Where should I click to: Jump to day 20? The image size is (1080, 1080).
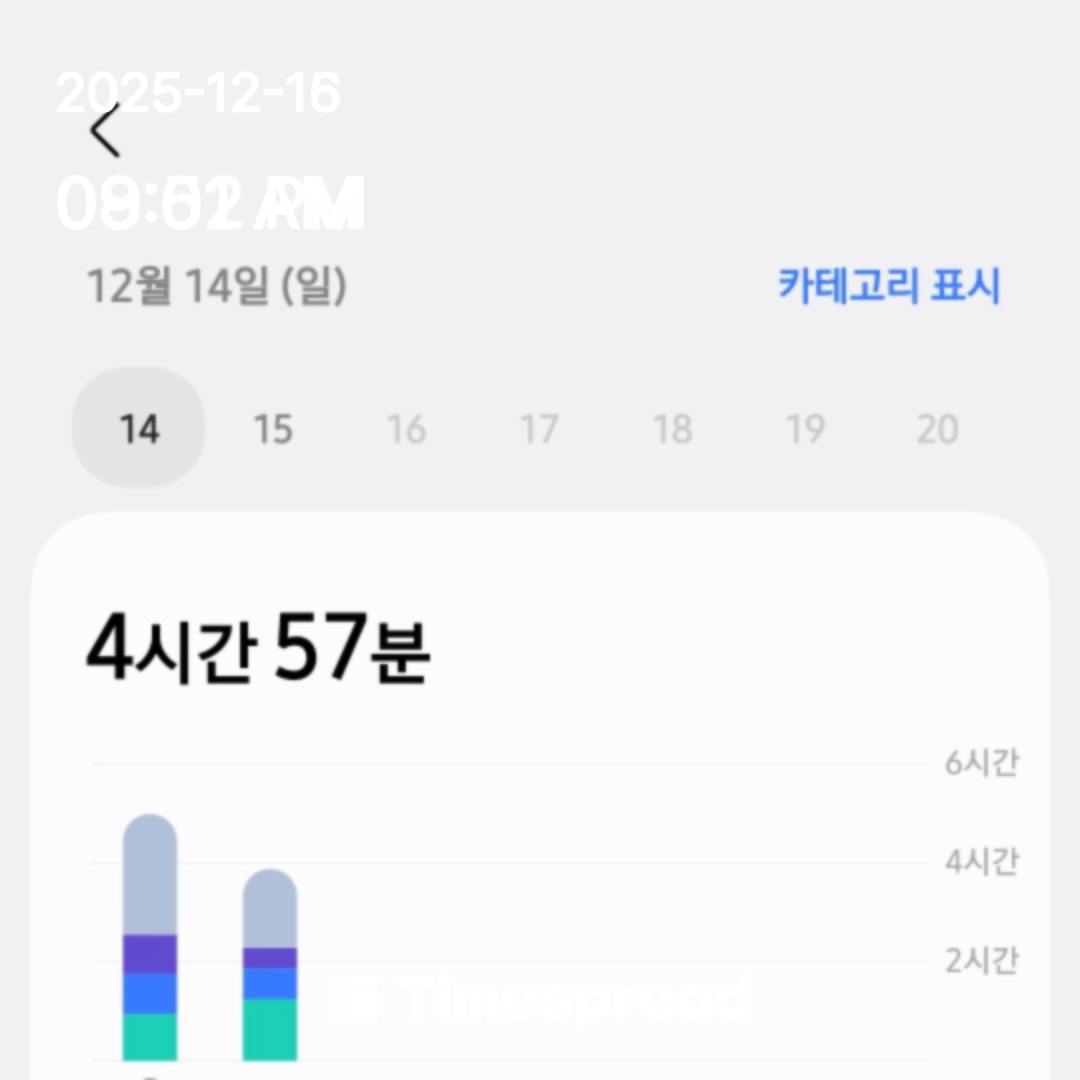938,429
